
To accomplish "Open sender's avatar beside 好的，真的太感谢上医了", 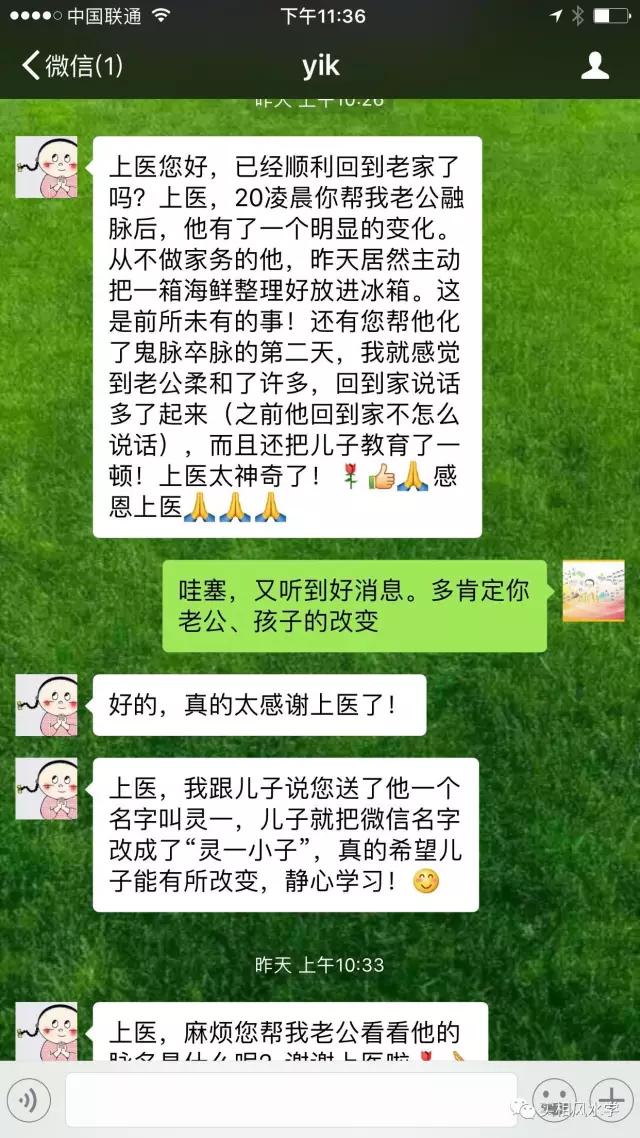I will (x=46, y=705).
